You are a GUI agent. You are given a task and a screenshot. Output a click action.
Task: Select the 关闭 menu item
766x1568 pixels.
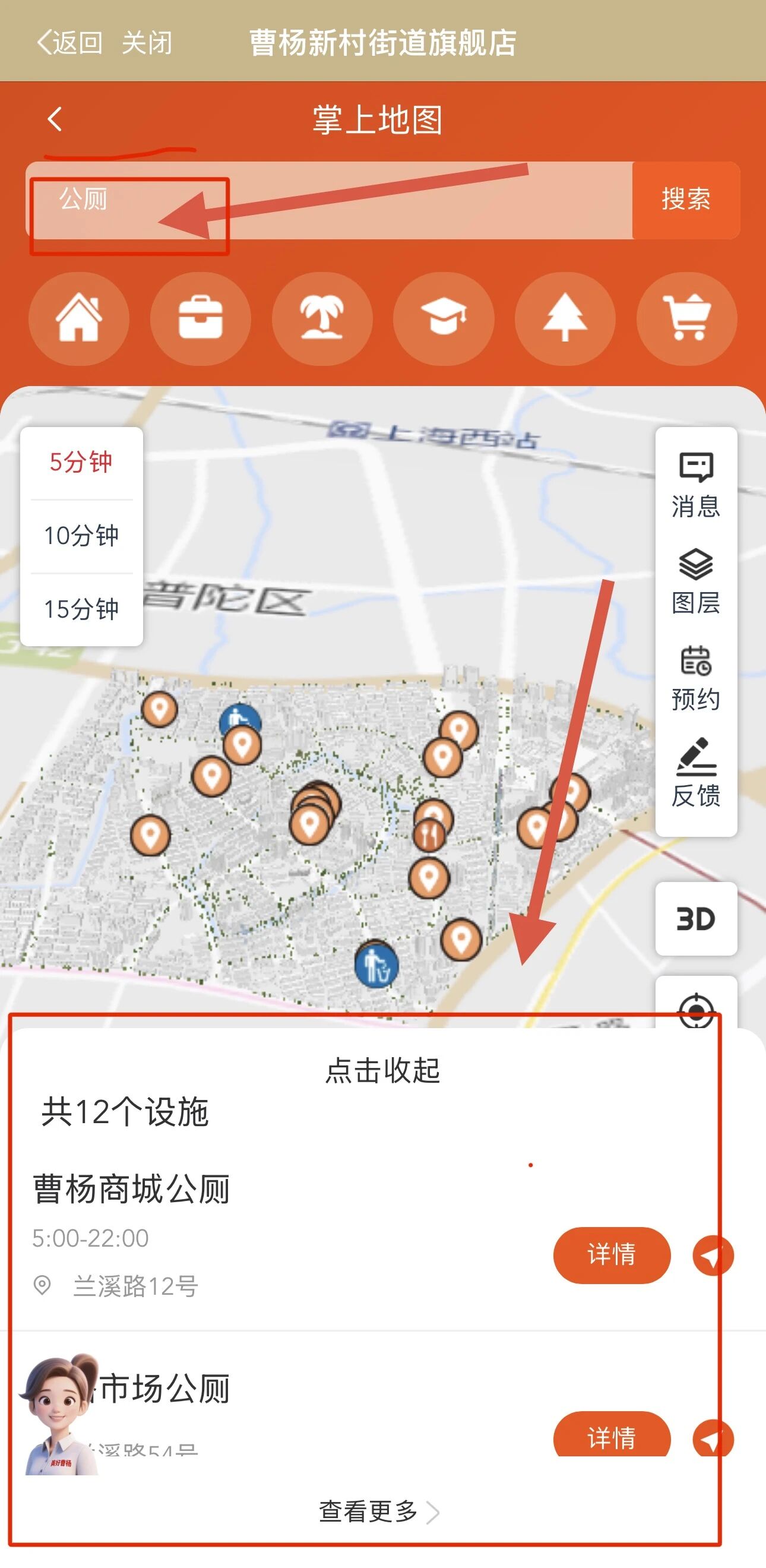[x=146, y=42]
